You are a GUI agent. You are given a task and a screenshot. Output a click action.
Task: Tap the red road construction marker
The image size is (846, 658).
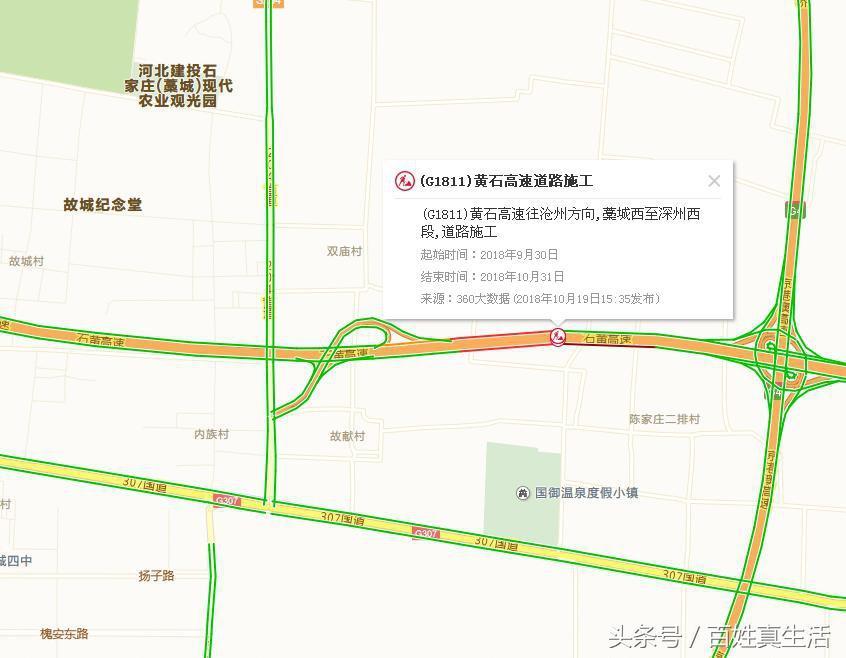pos(558,337)
